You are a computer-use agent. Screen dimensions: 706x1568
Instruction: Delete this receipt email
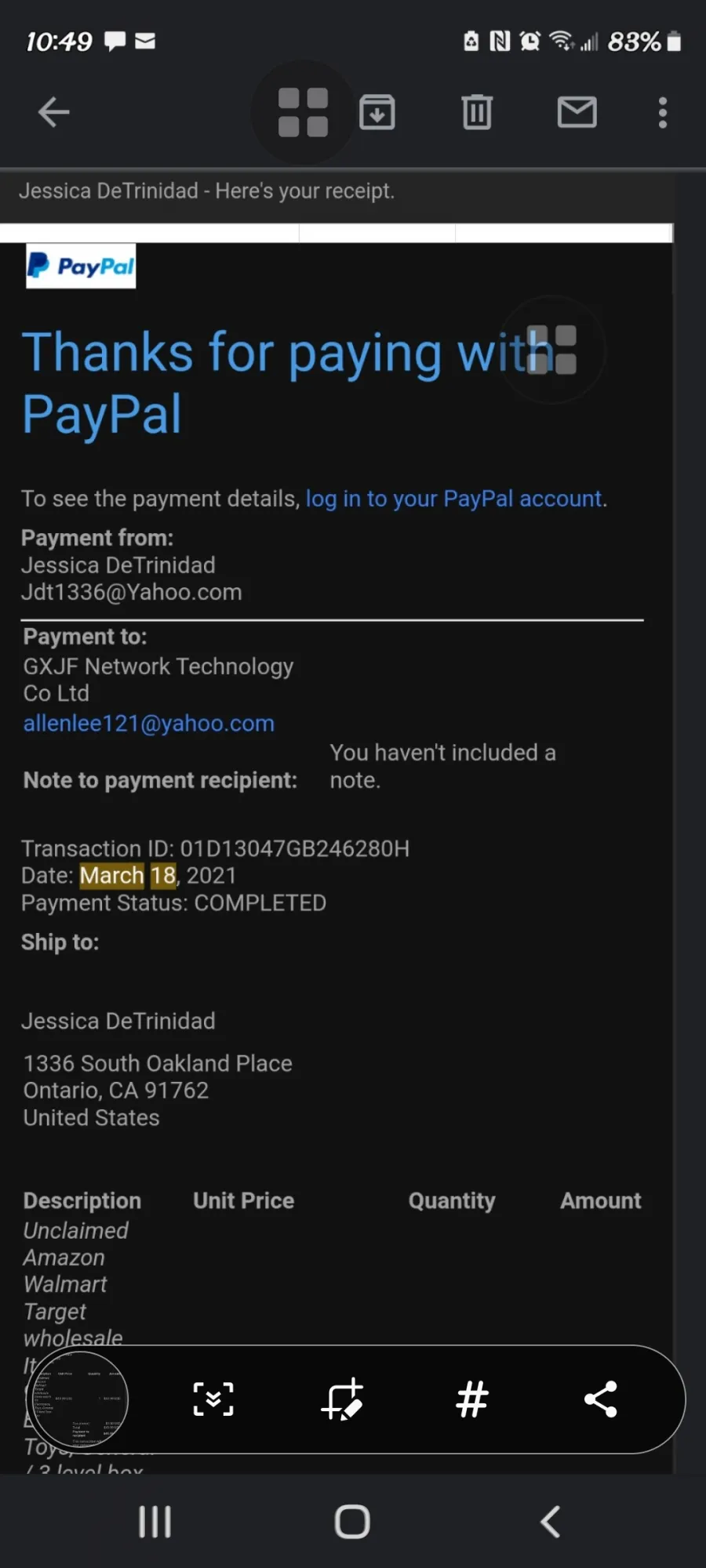tap(477, 112)
